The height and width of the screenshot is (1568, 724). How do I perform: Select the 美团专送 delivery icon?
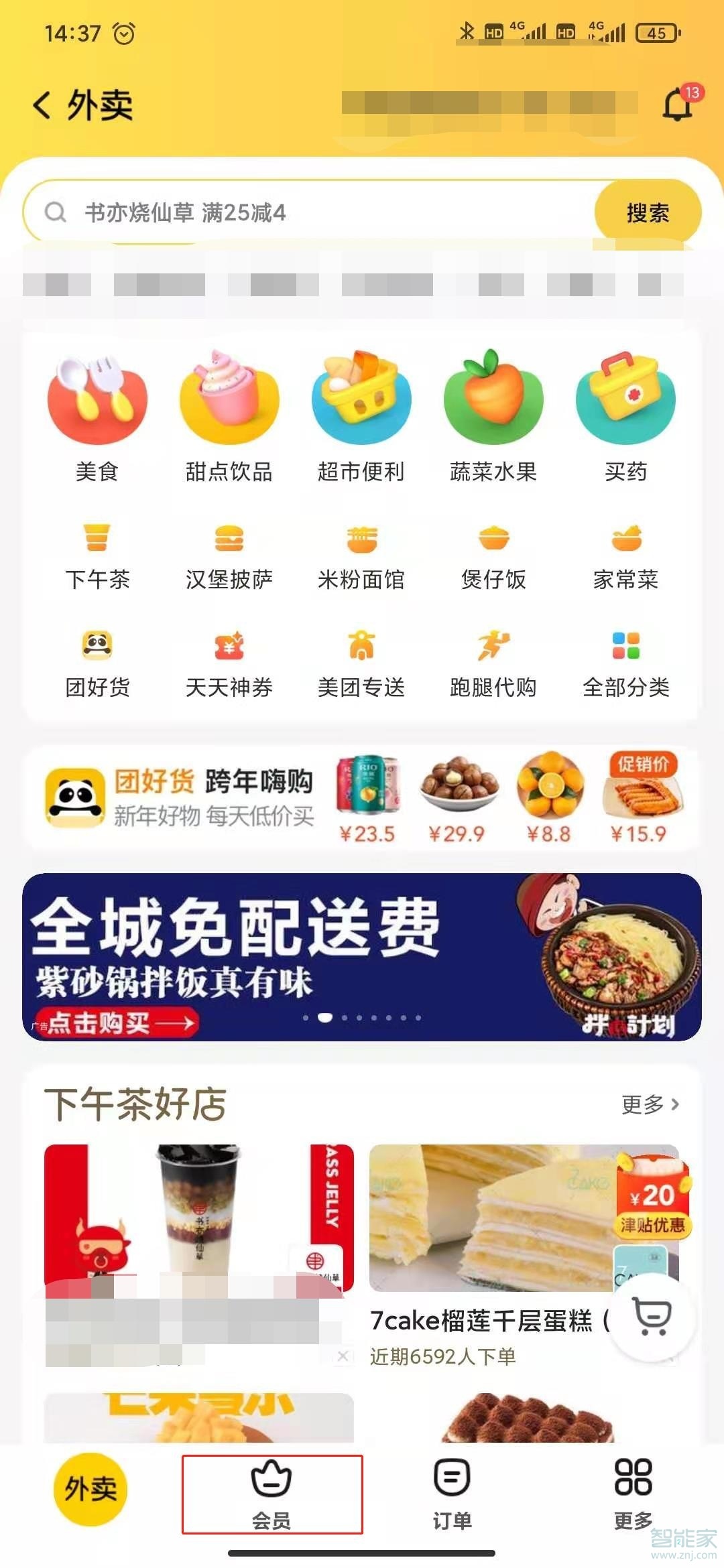coord(361,647)
